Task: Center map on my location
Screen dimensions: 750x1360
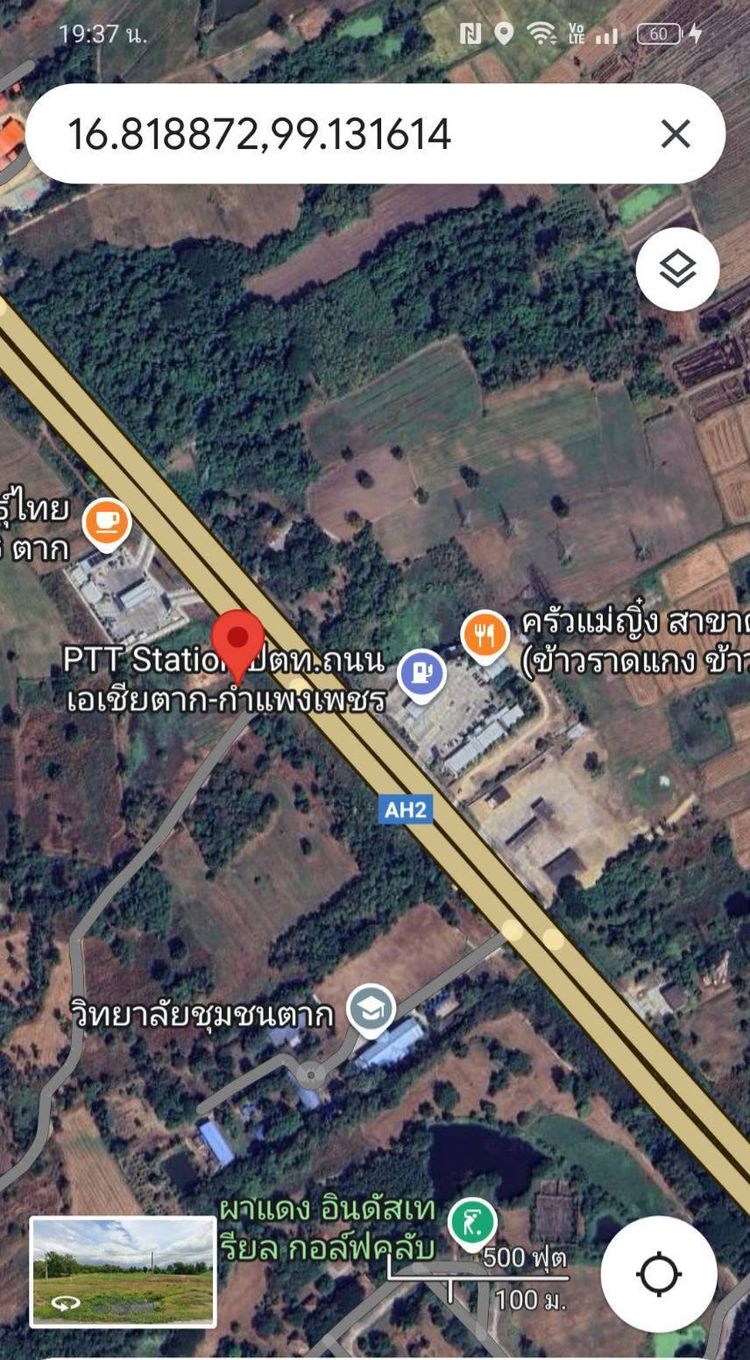Action: [x=659, y=1274]
